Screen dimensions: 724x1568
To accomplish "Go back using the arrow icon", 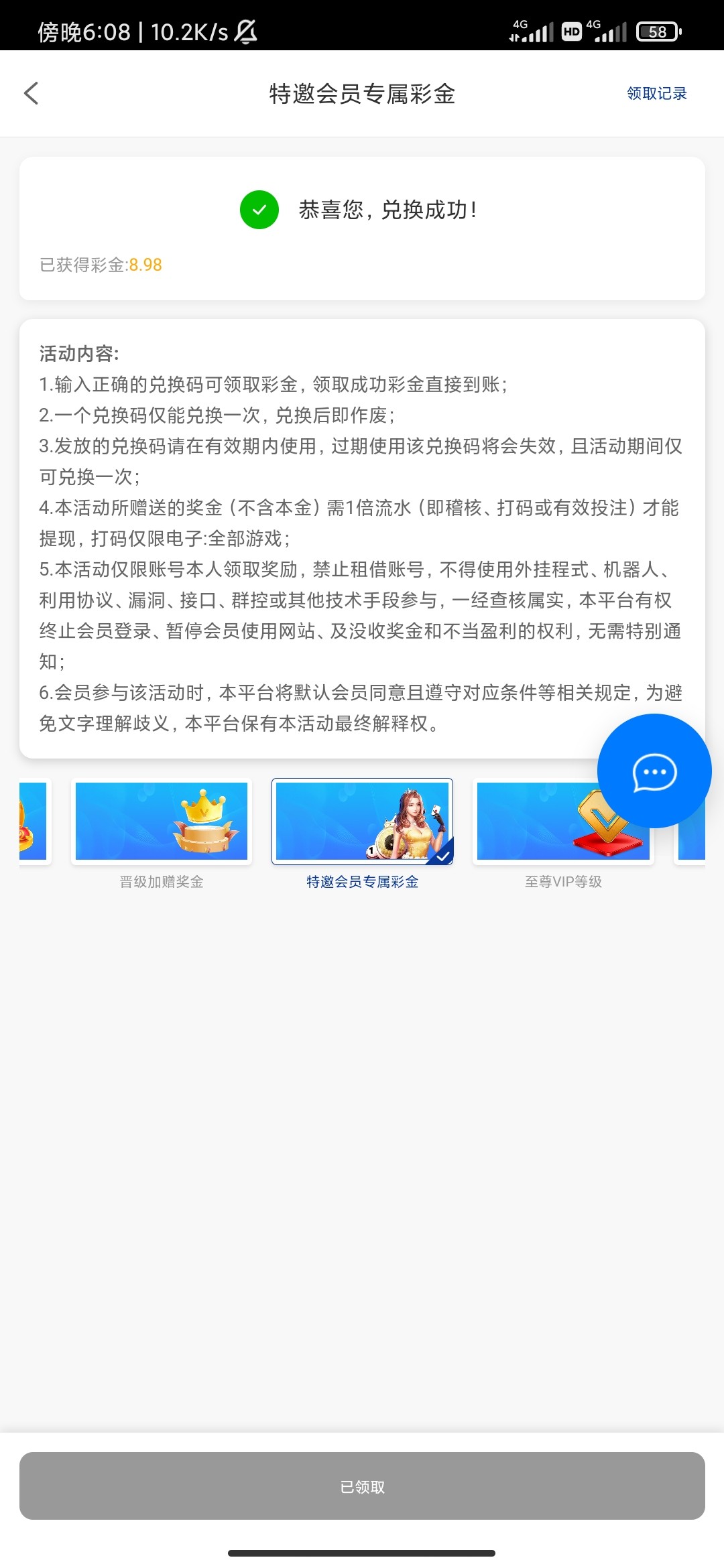I will (32, 94).
